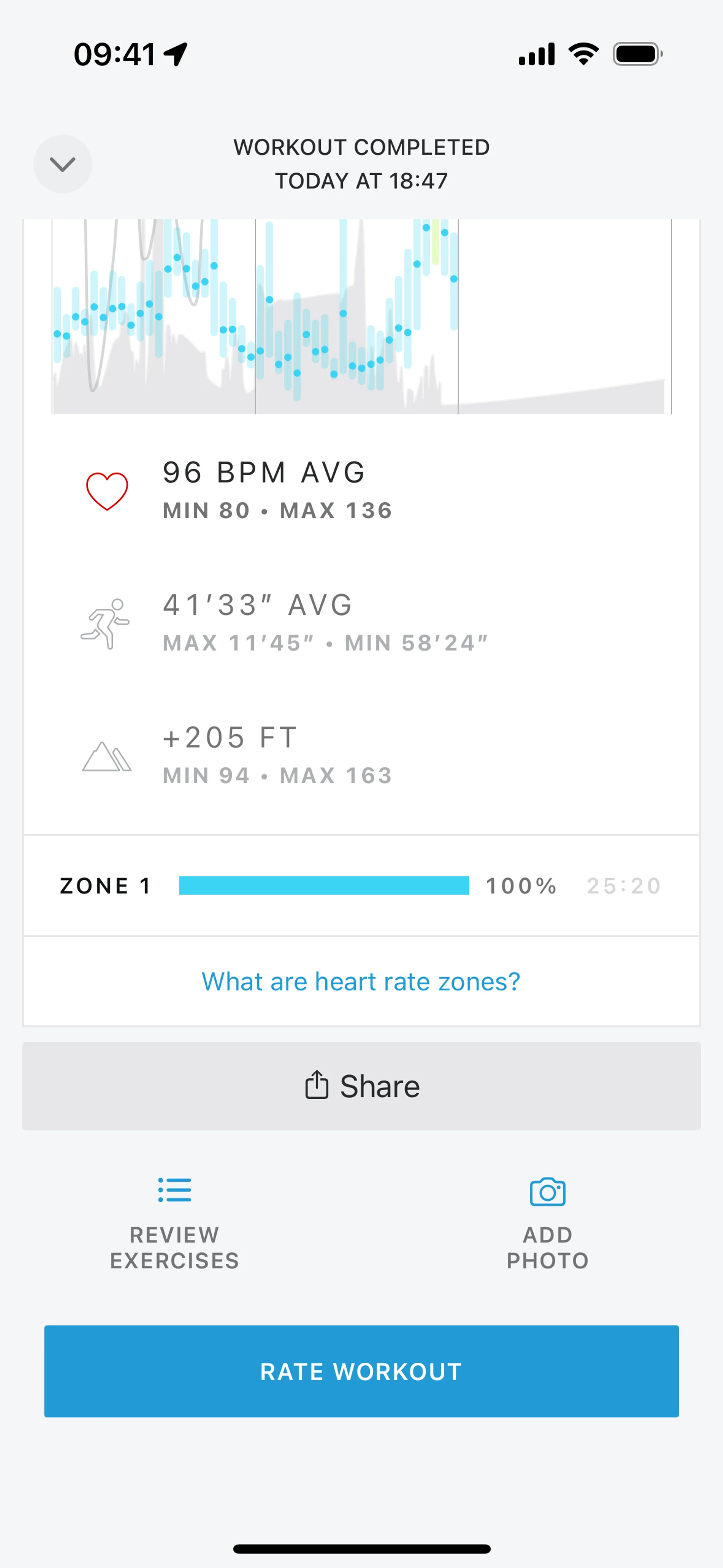Collapse the workout summary with the chevron
Viewport: 723px width, 1568px height.
point(63,164)
